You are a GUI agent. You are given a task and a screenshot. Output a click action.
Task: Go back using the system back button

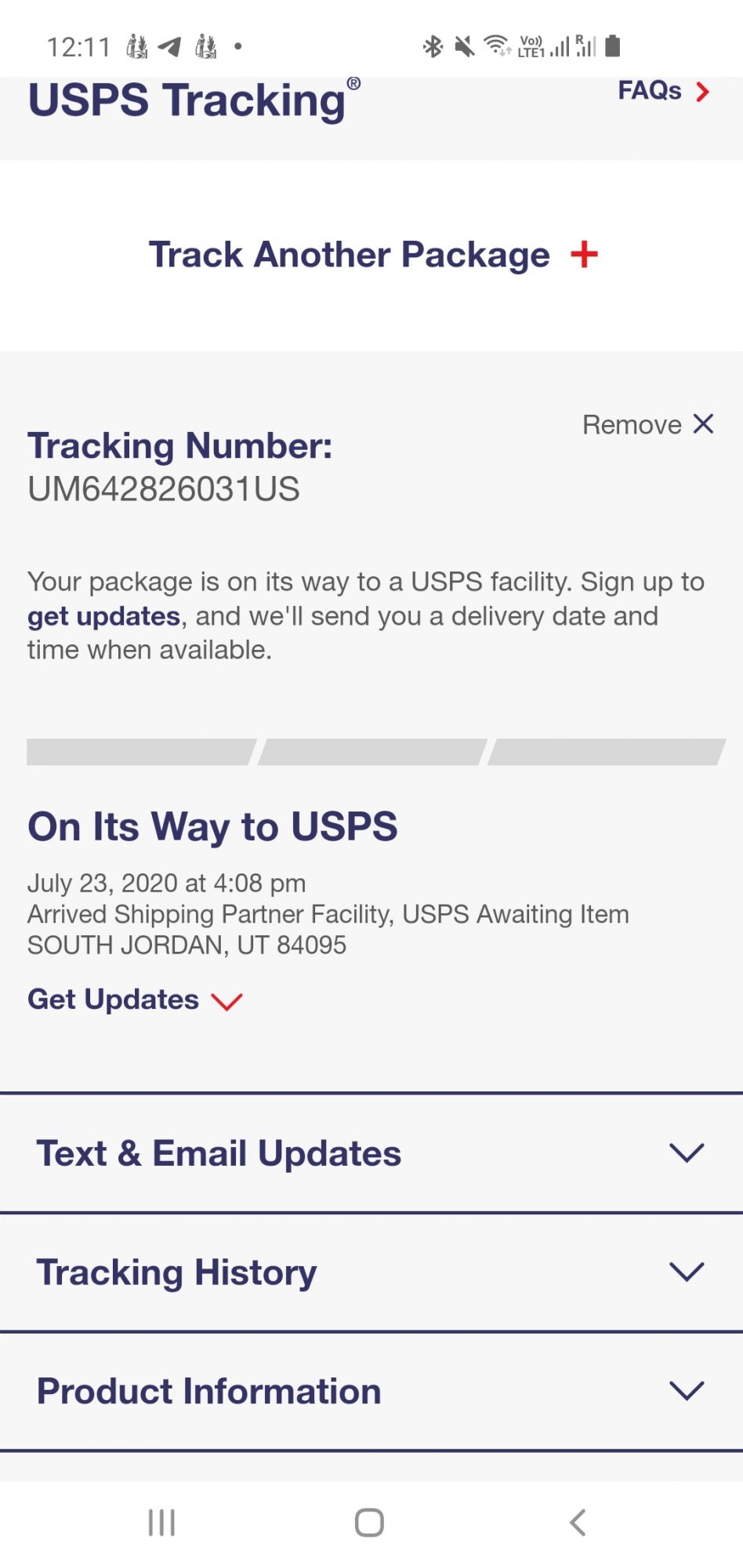(578, 1523)
